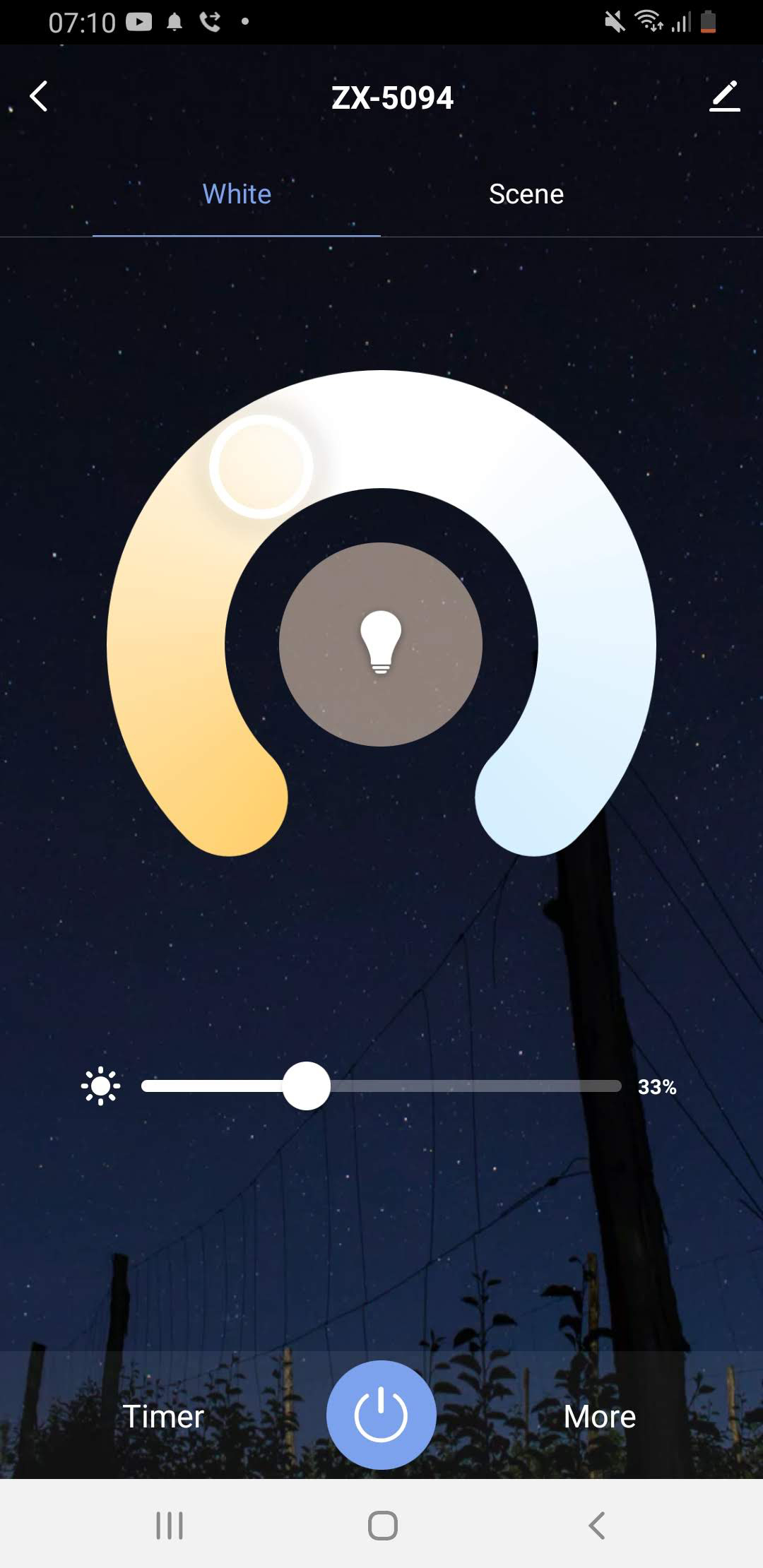Tap the brightness slider handle at 33%
Viewport: 763px width, 1568px height.
306,1086
